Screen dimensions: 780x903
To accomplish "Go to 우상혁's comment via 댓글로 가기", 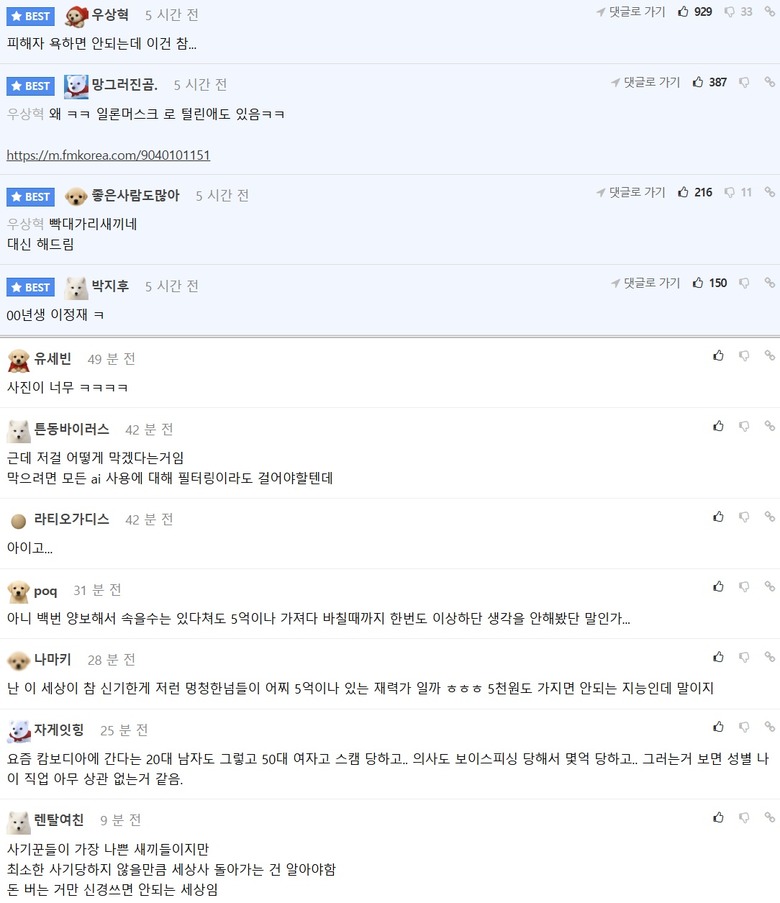I will 630,12.
